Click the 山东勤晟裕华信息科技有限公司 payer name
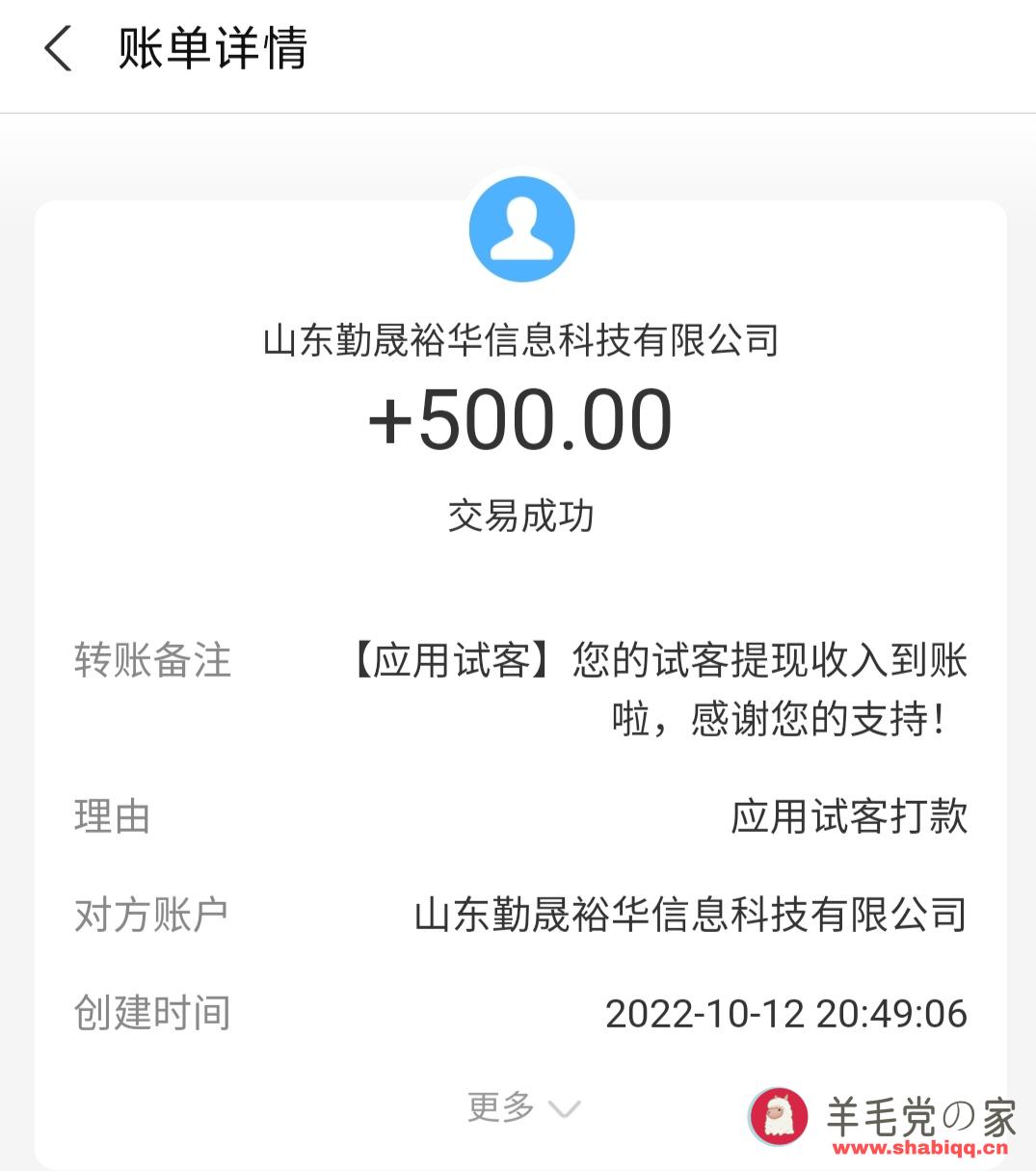The image size is (1036, 1171). point(521,341)
